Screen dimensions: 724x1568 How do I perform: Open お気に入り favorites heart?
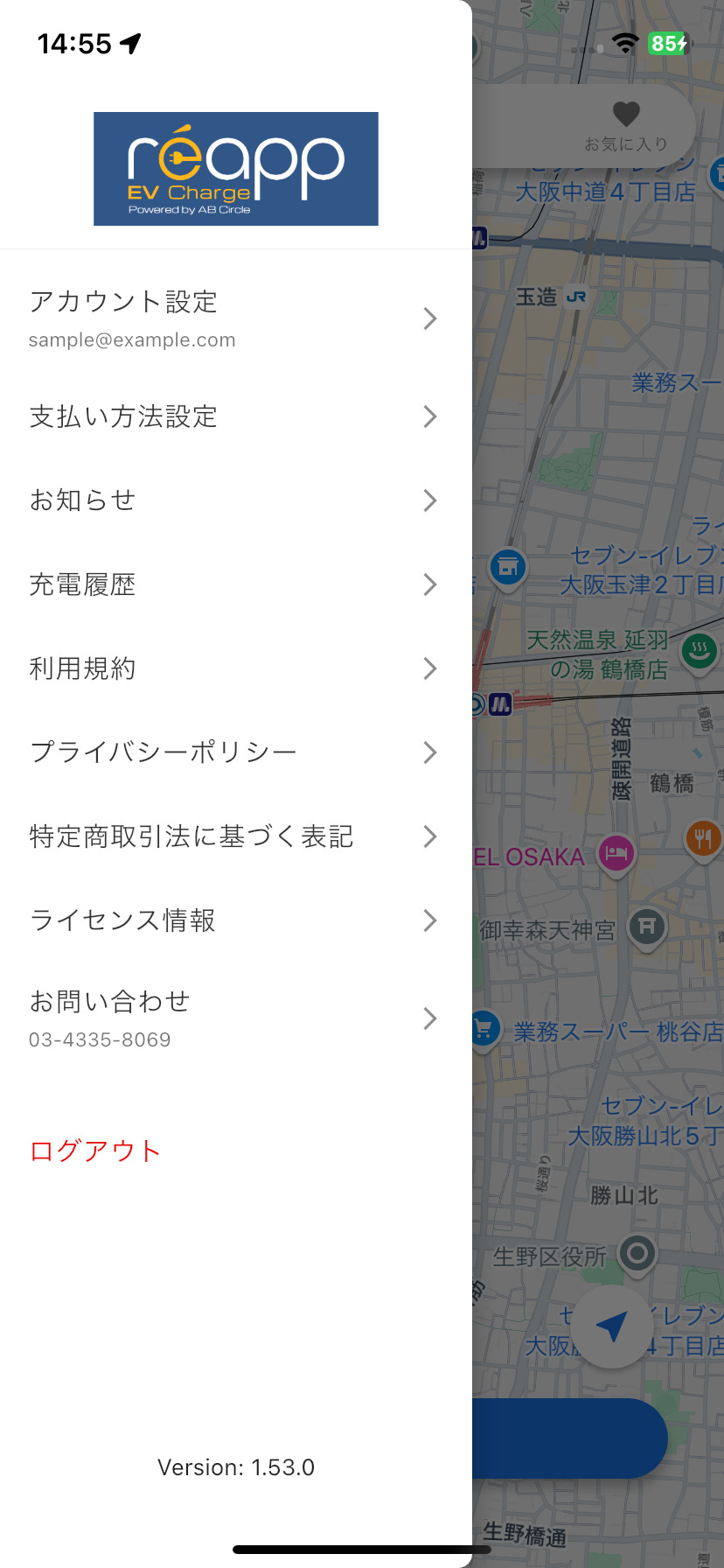626,125
